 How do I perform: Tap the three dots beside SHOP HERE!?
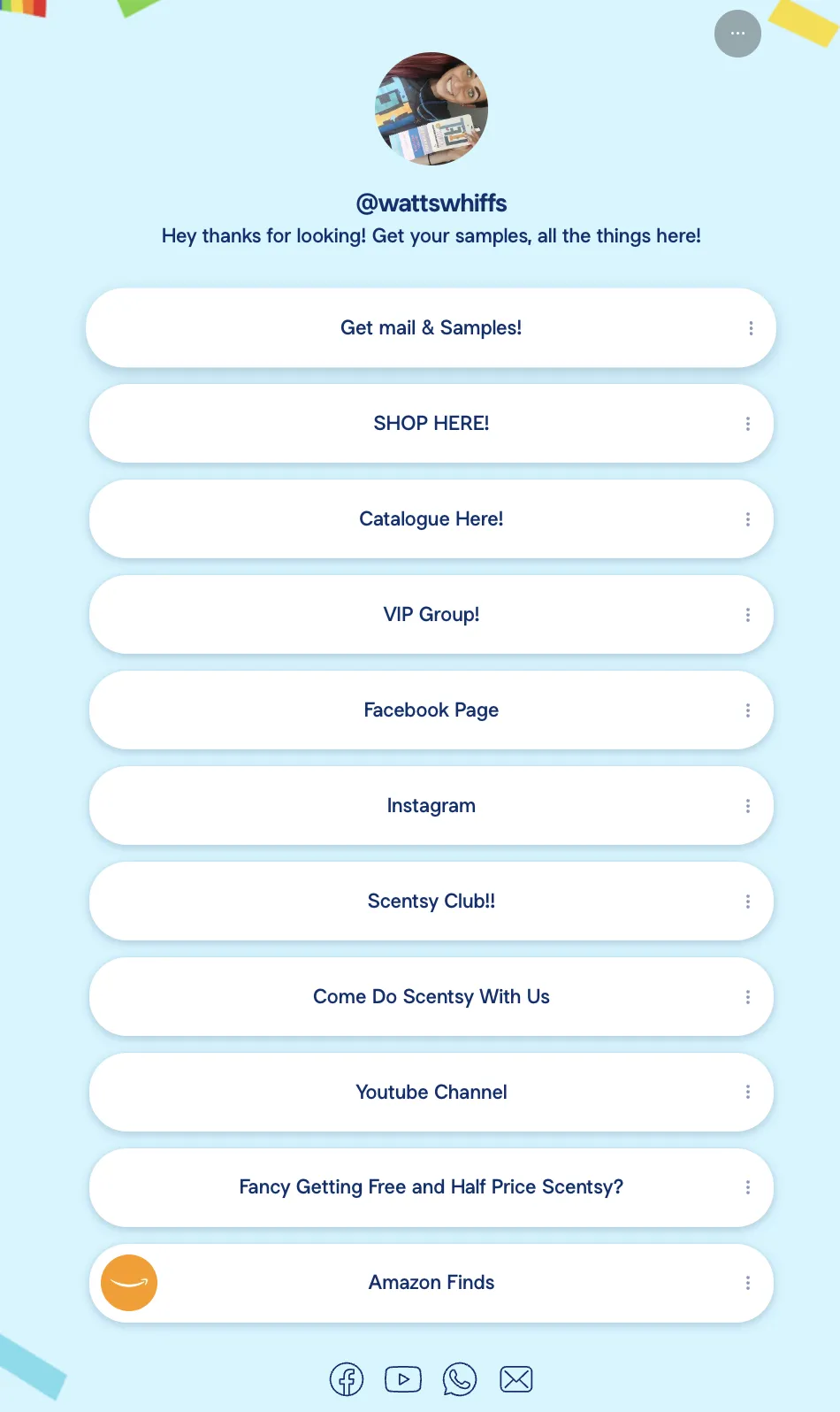(x=748, y=424)
